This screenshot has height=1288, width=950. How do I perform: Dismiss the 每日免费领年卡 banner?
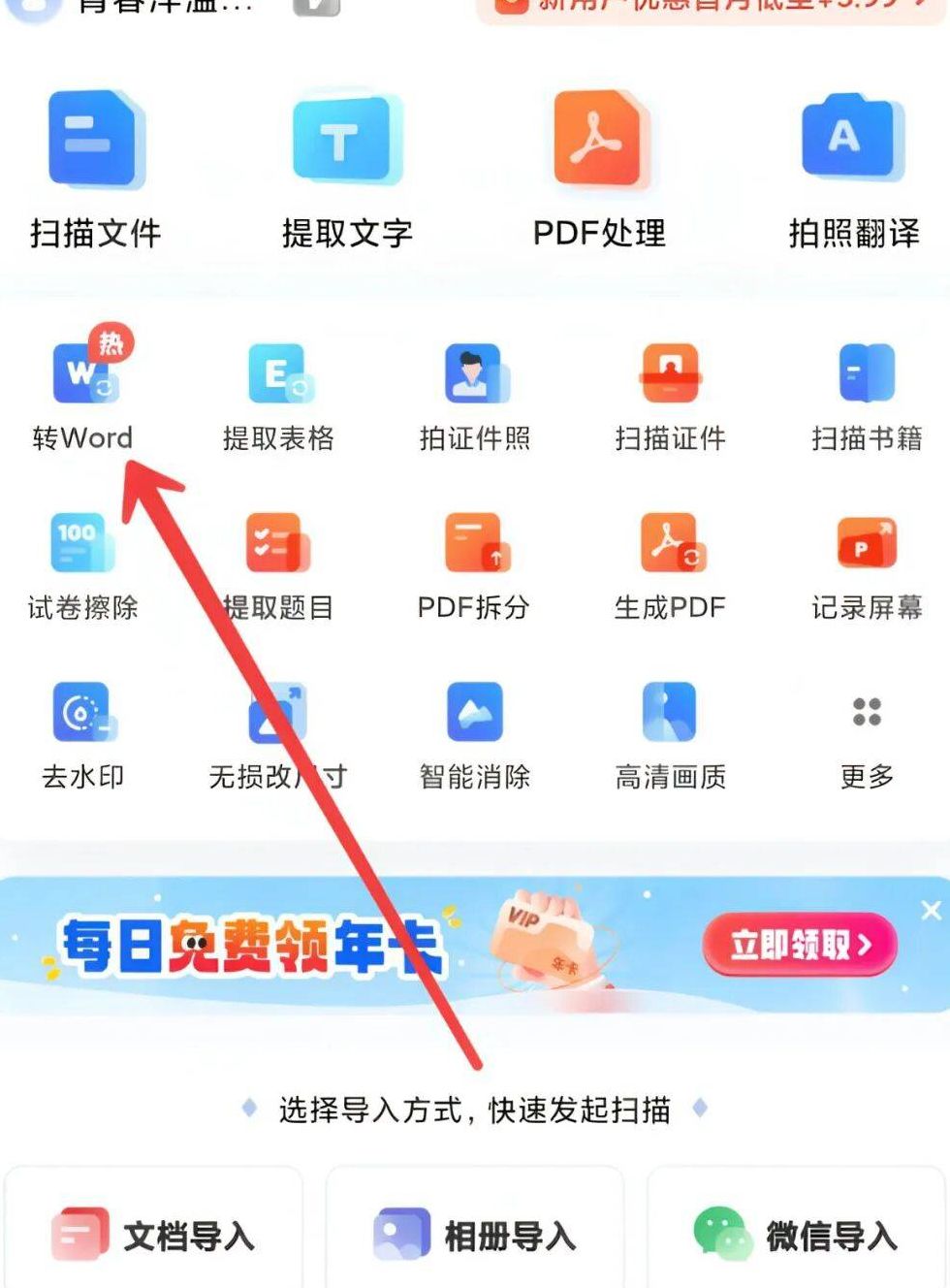click(931, 910)
